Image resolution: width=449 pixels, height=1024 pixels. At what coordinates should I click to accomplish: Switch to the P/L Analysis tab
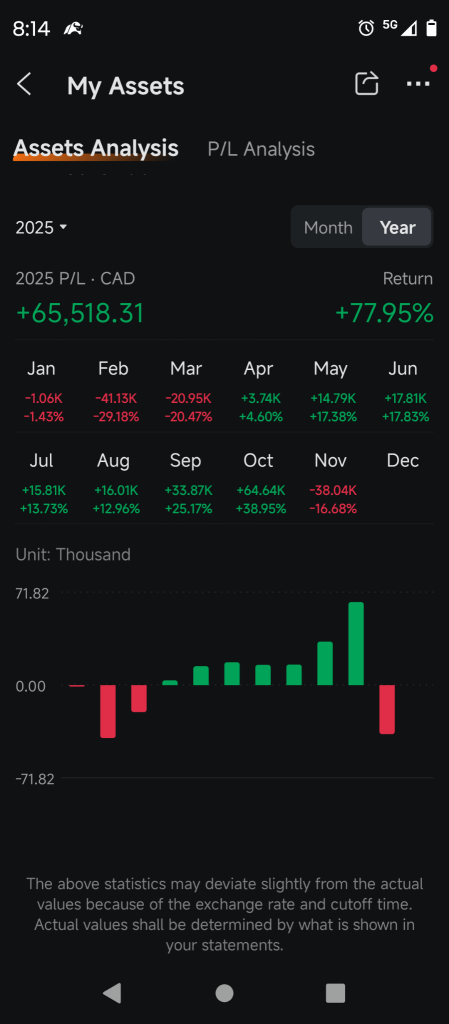(x=261, y=149)
